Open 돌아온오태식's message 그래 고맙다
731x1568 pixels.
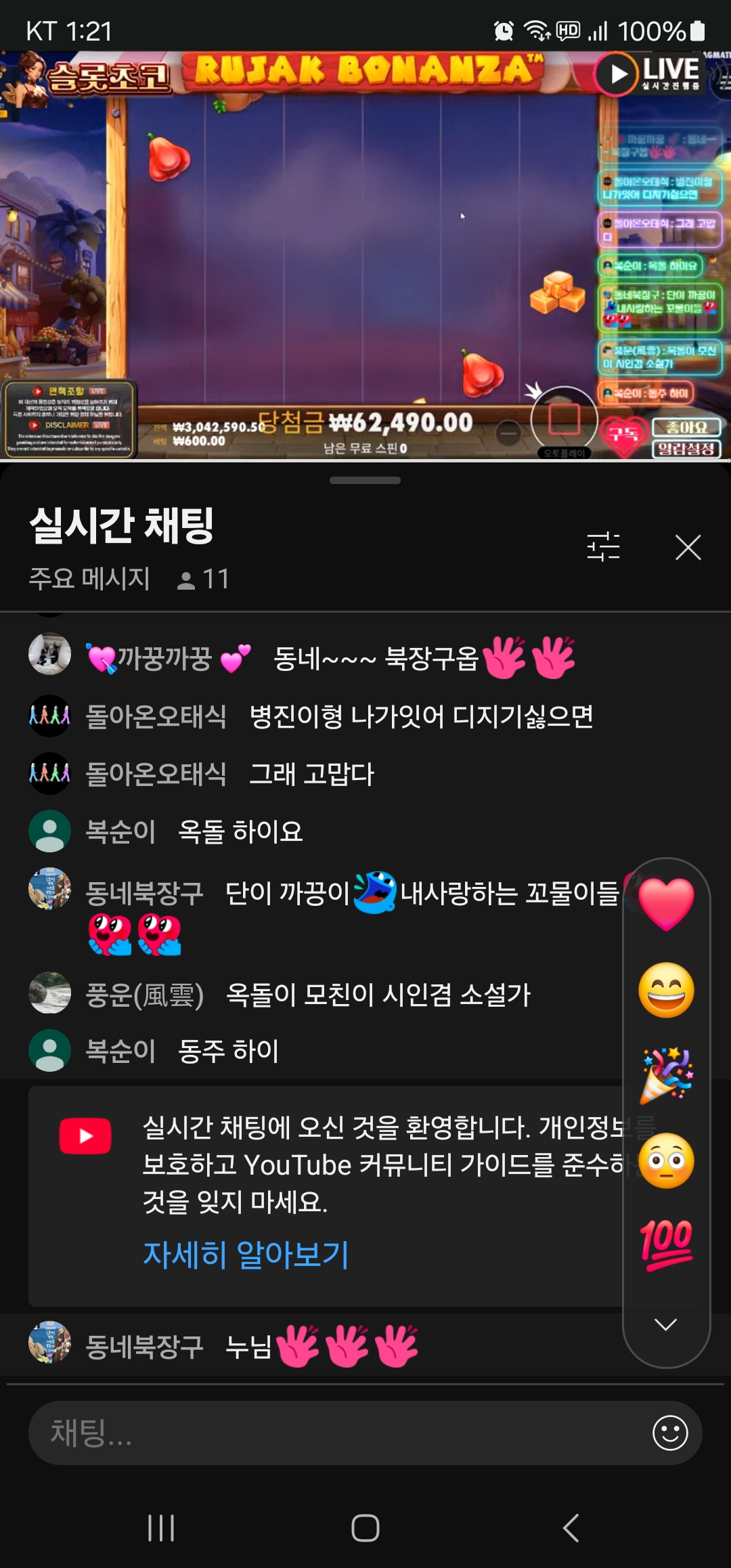311,774
